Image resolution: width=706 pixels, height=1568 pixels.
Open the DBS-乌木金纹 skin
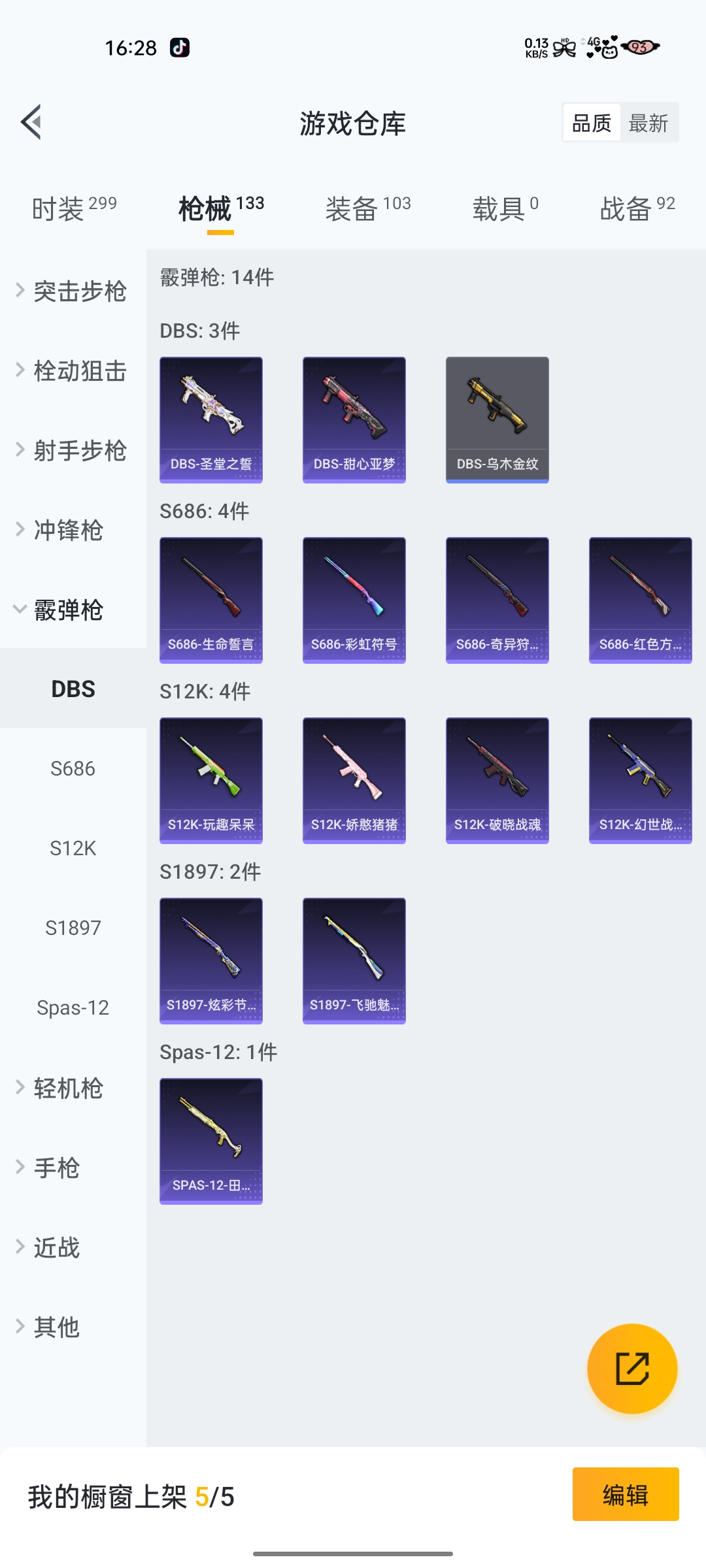click(497, 419)
